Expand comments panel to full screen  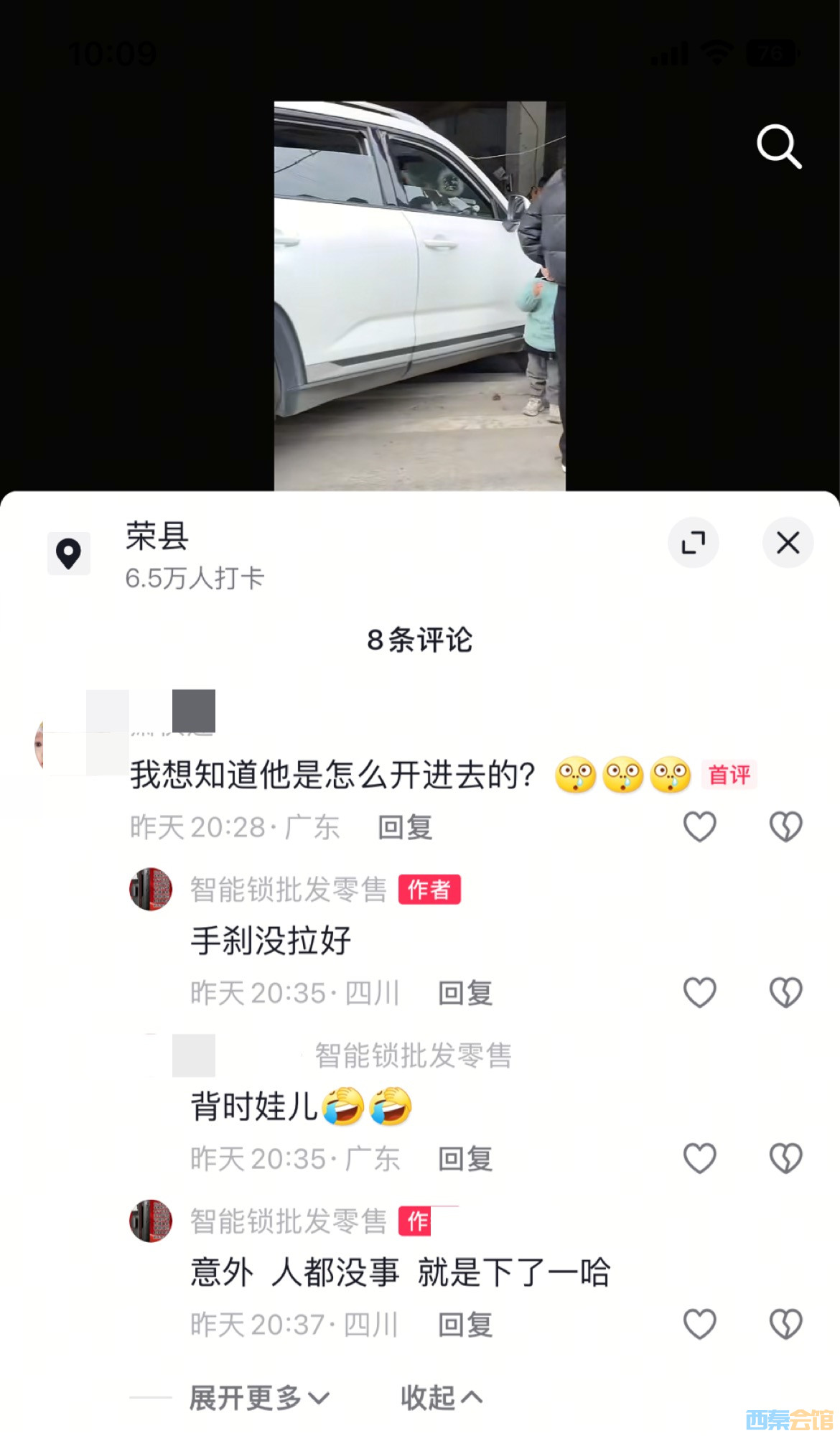coord(693,542)
